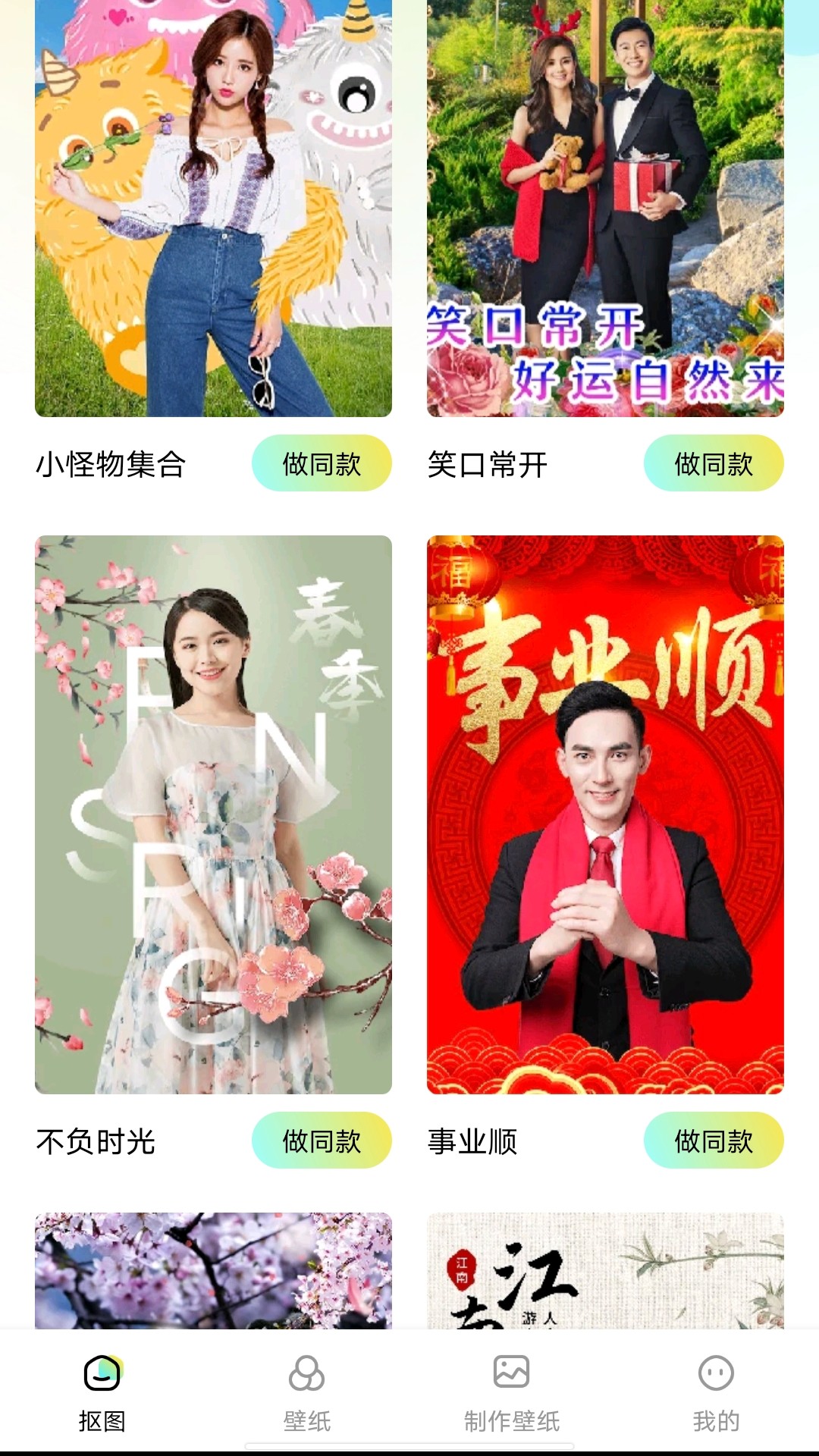Select the 抠图 tab
Viewport: 819px width, 1456px height.
coord(102,1393)
